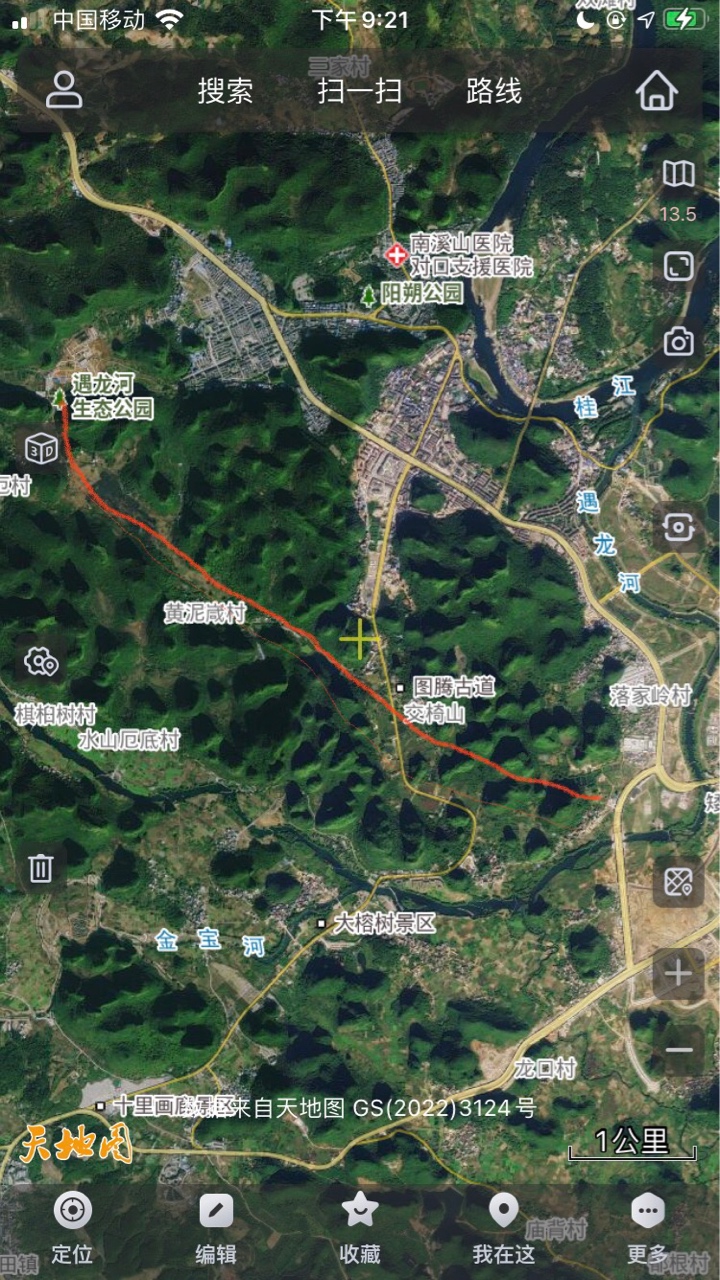Screen dimensions: 720x1280
Task: Switch to 3D map view
Action: (x=41, y=449)
